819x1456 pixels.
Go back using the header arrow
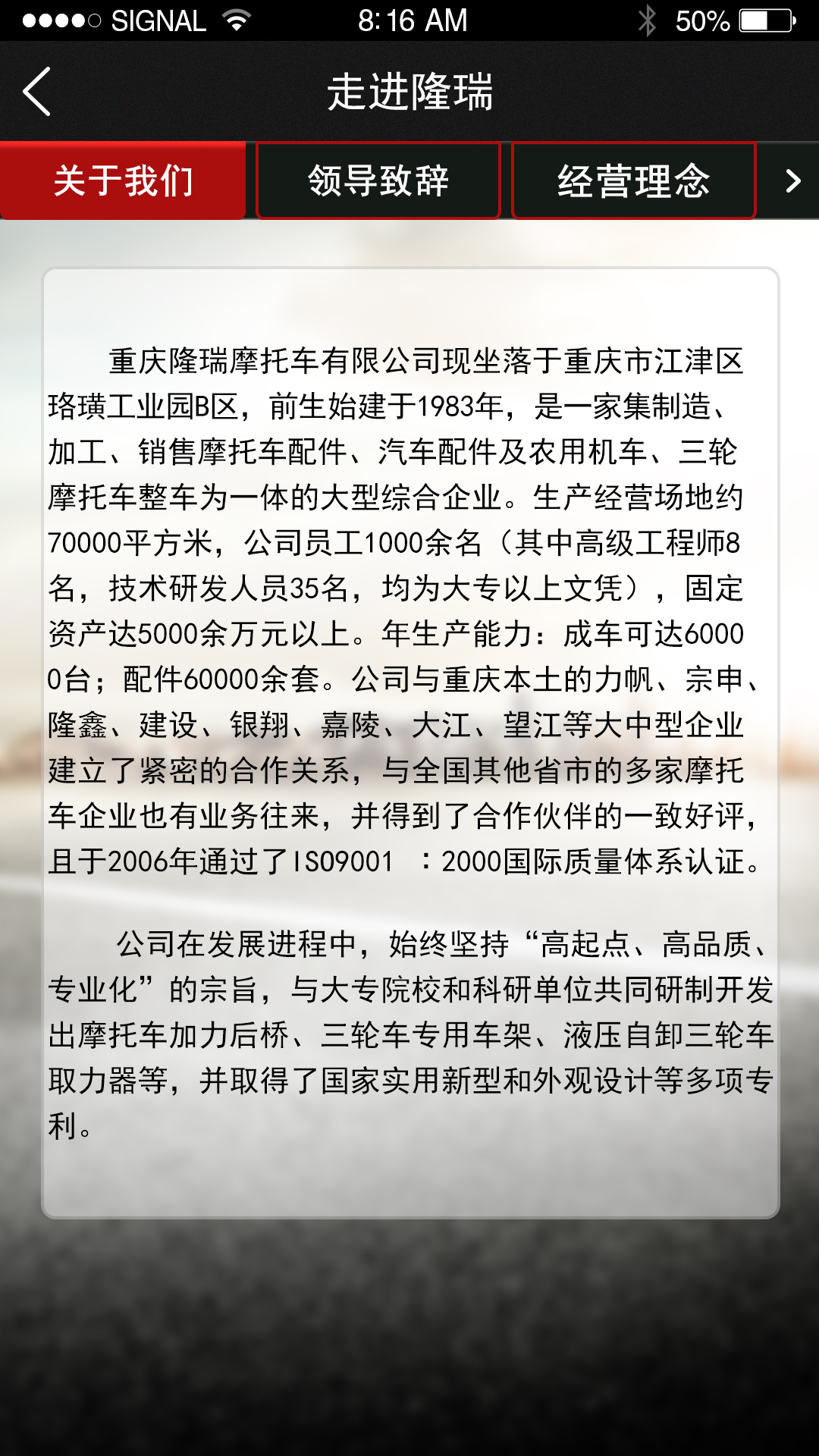coord(36,92)
